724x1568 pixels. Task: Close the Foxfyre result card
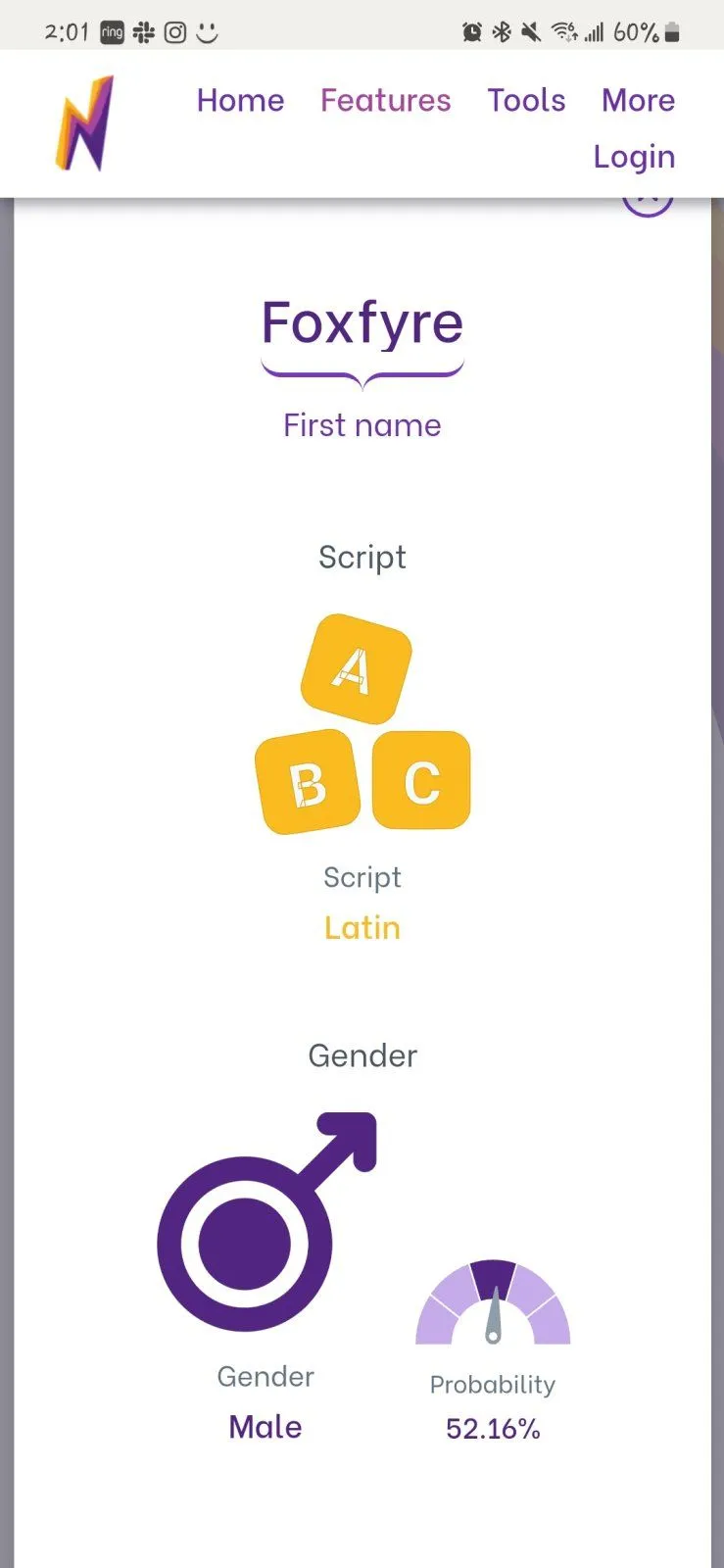(x=648, y=206)
